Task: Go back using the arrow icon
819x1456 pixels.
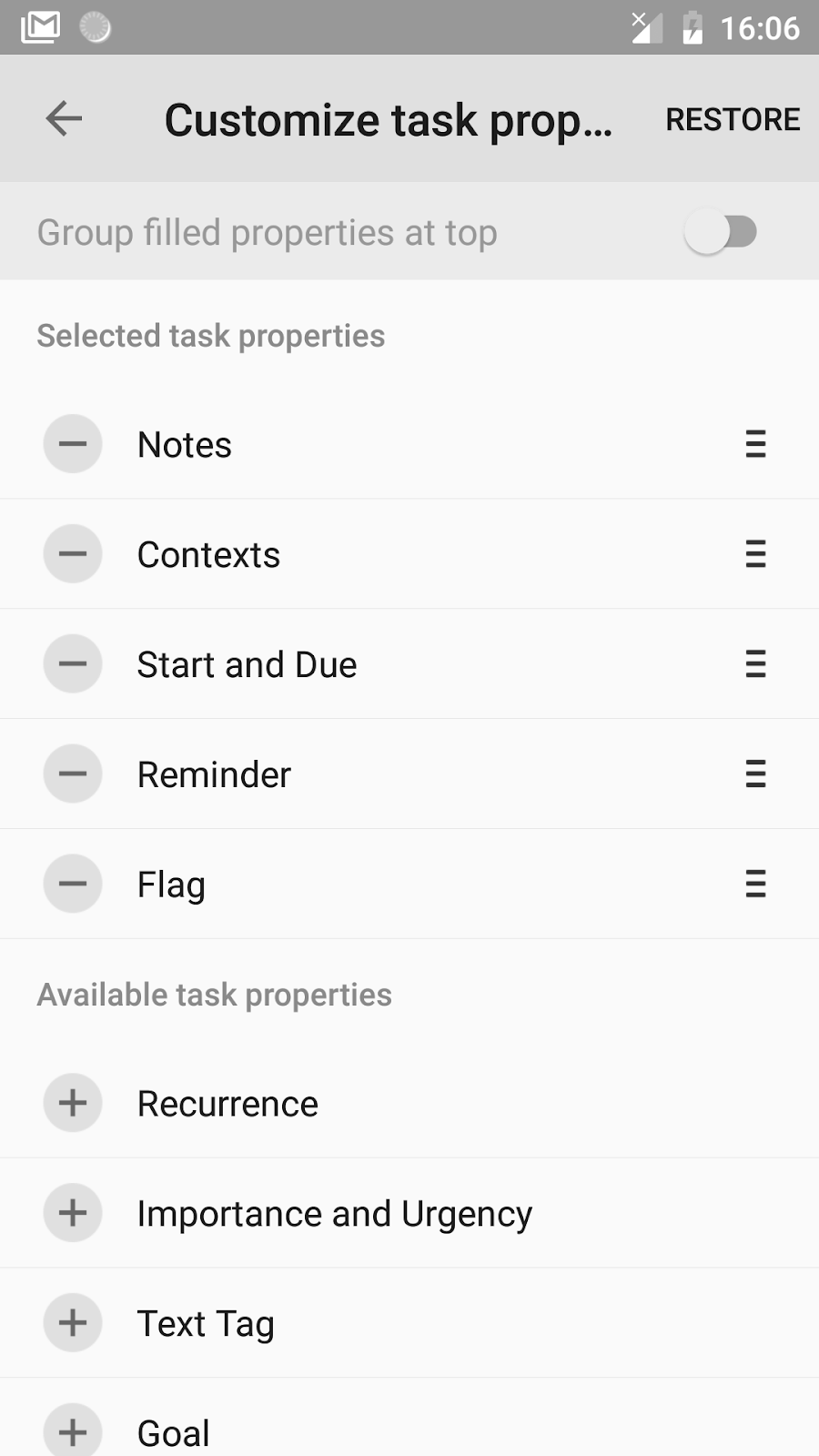Action: [x=64, y=118]
